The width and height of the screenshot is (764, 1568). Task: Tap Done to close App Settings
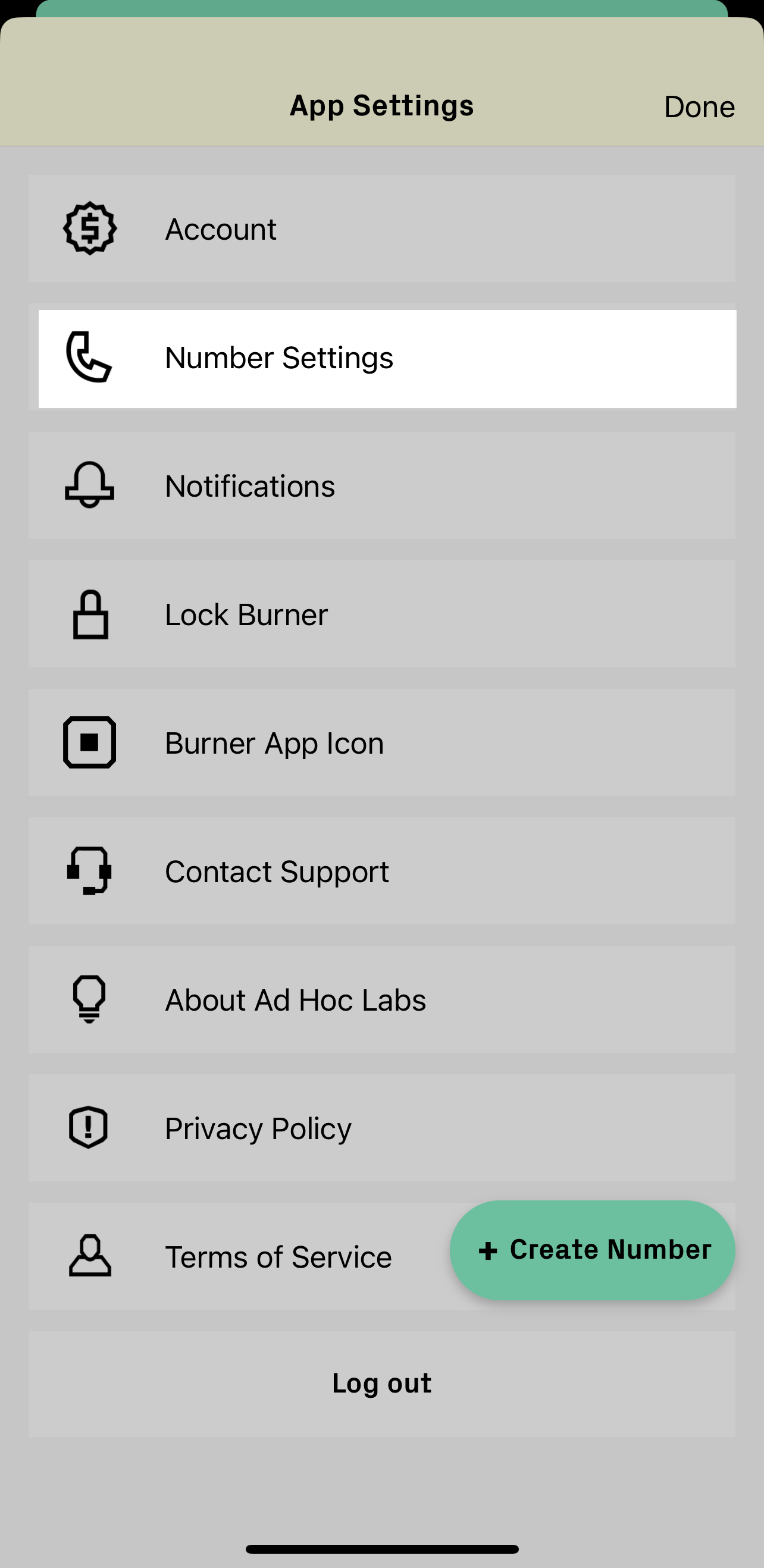click(x=699, y=107)
